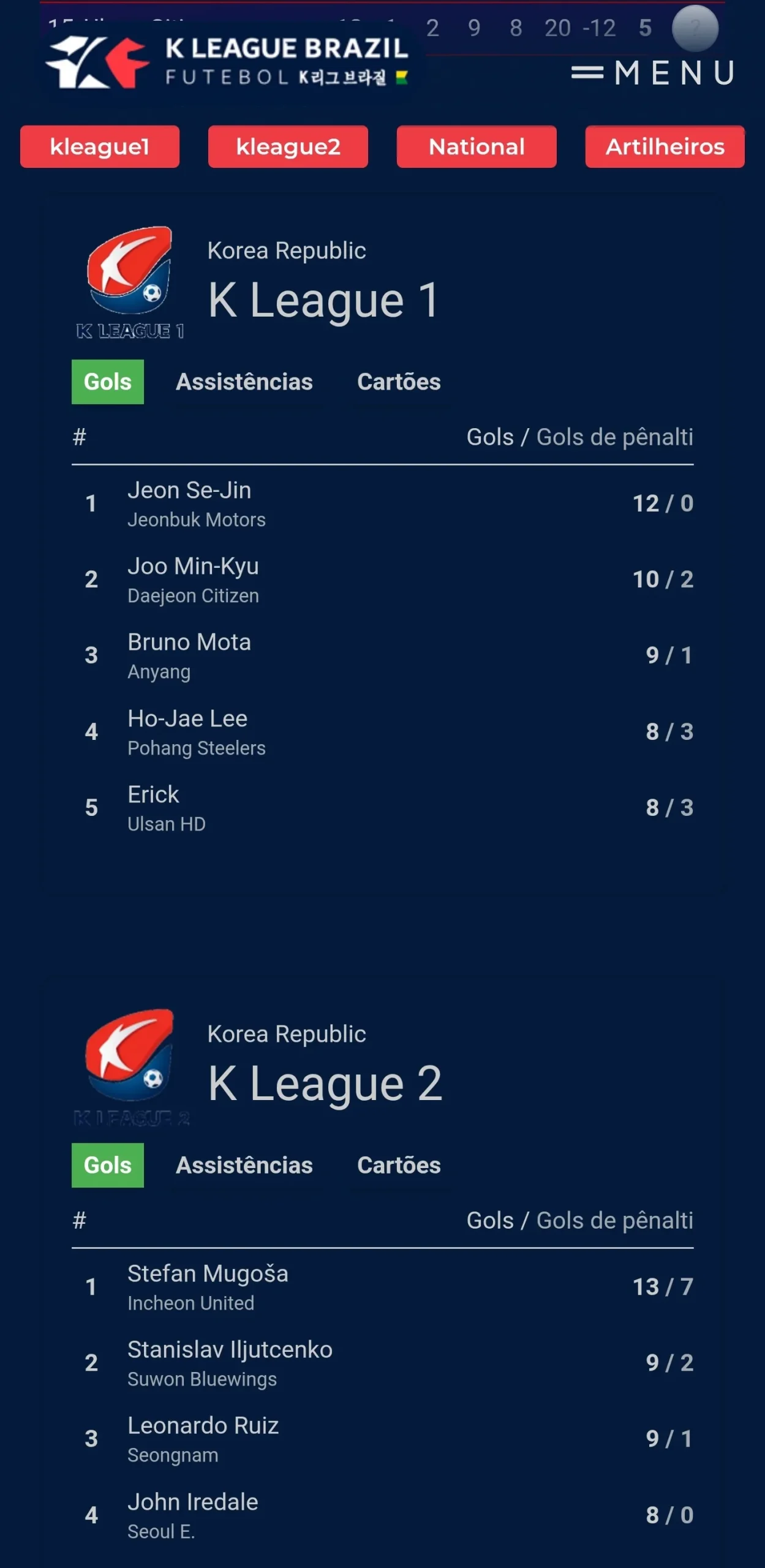Show Cartões tab for K League 1

399,382
